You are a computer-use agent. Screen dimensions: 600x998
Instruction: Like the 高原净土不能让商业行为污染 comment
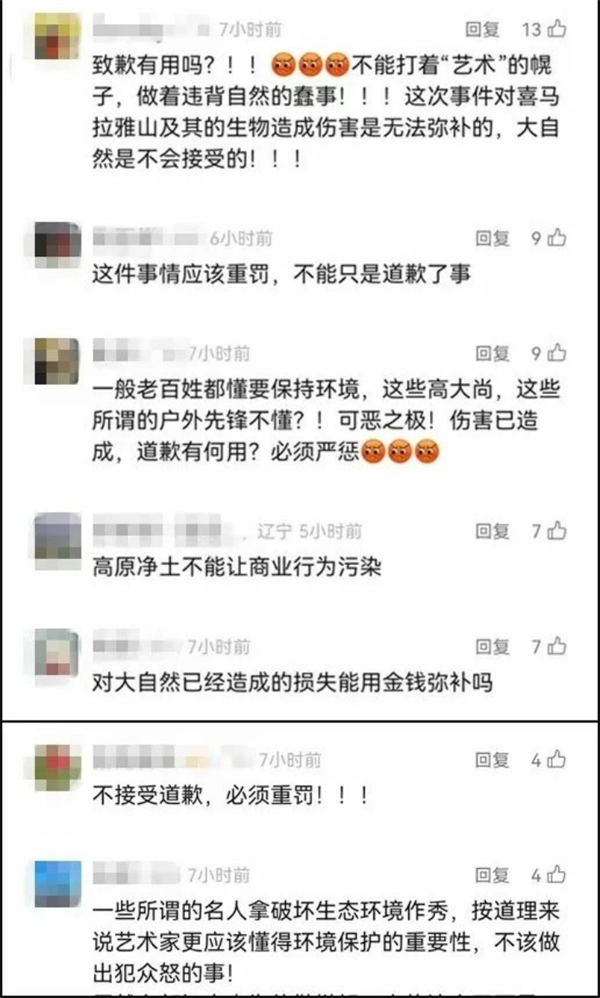pos(557,529)
